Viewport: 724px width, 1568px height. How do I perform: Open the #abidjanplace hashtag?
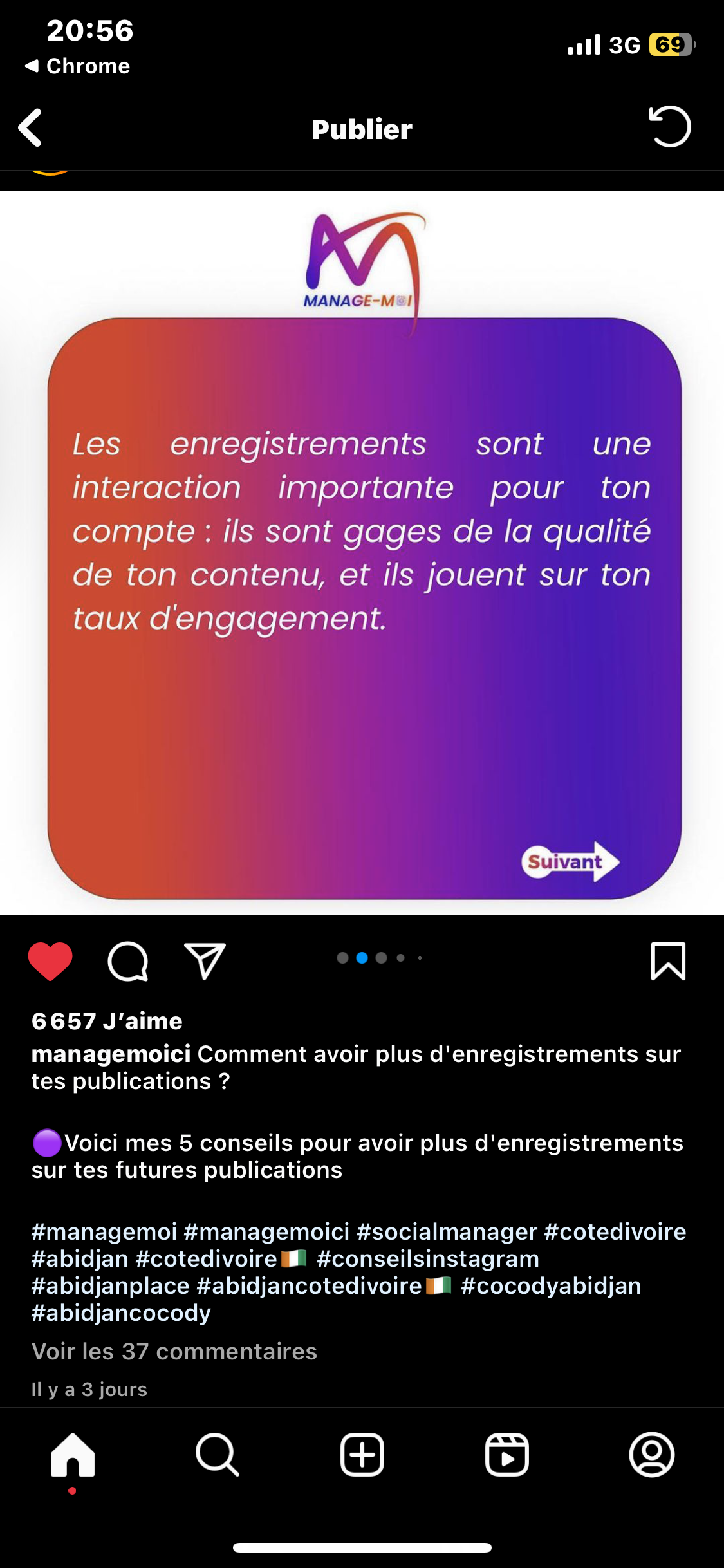point(110,1285)
